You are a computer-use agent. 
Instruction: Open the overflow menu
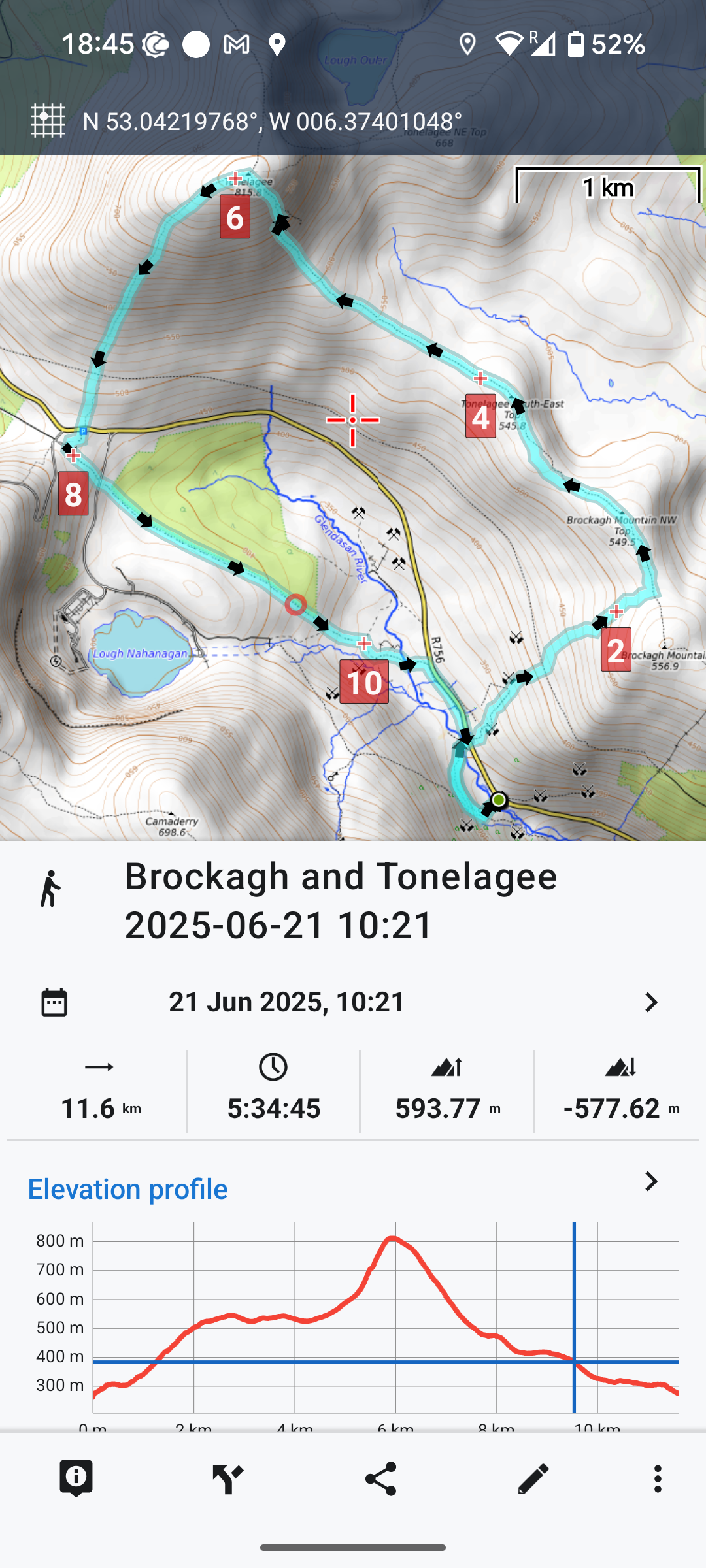[658, 1479]
